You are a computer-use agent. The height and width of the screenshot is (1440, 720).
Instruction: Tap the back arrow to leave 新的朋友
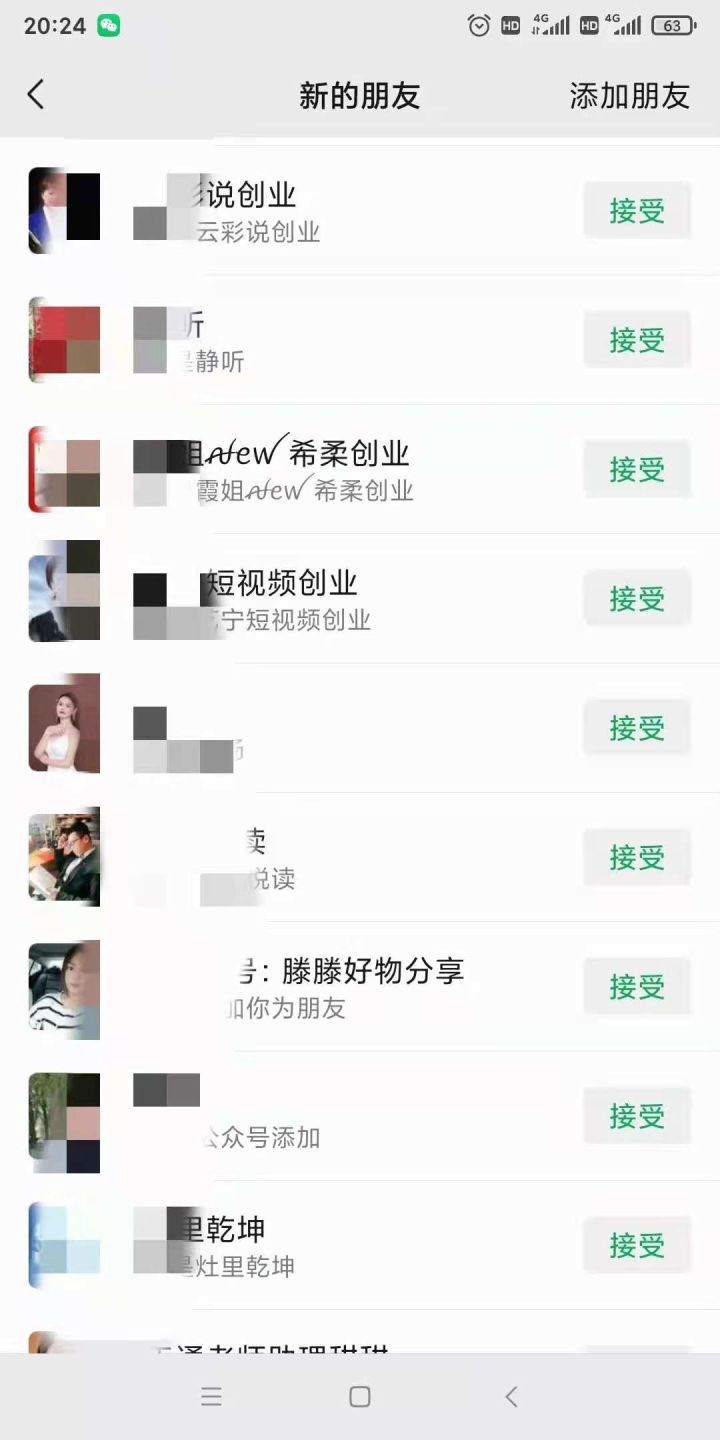pos(36,93)
